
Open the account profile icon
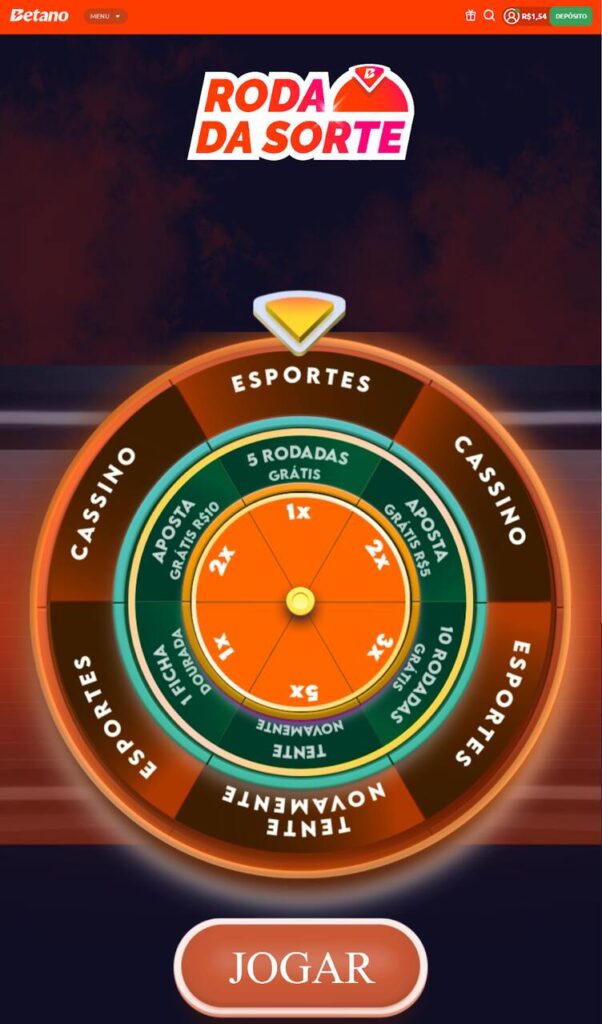click(x=512, y=16)
